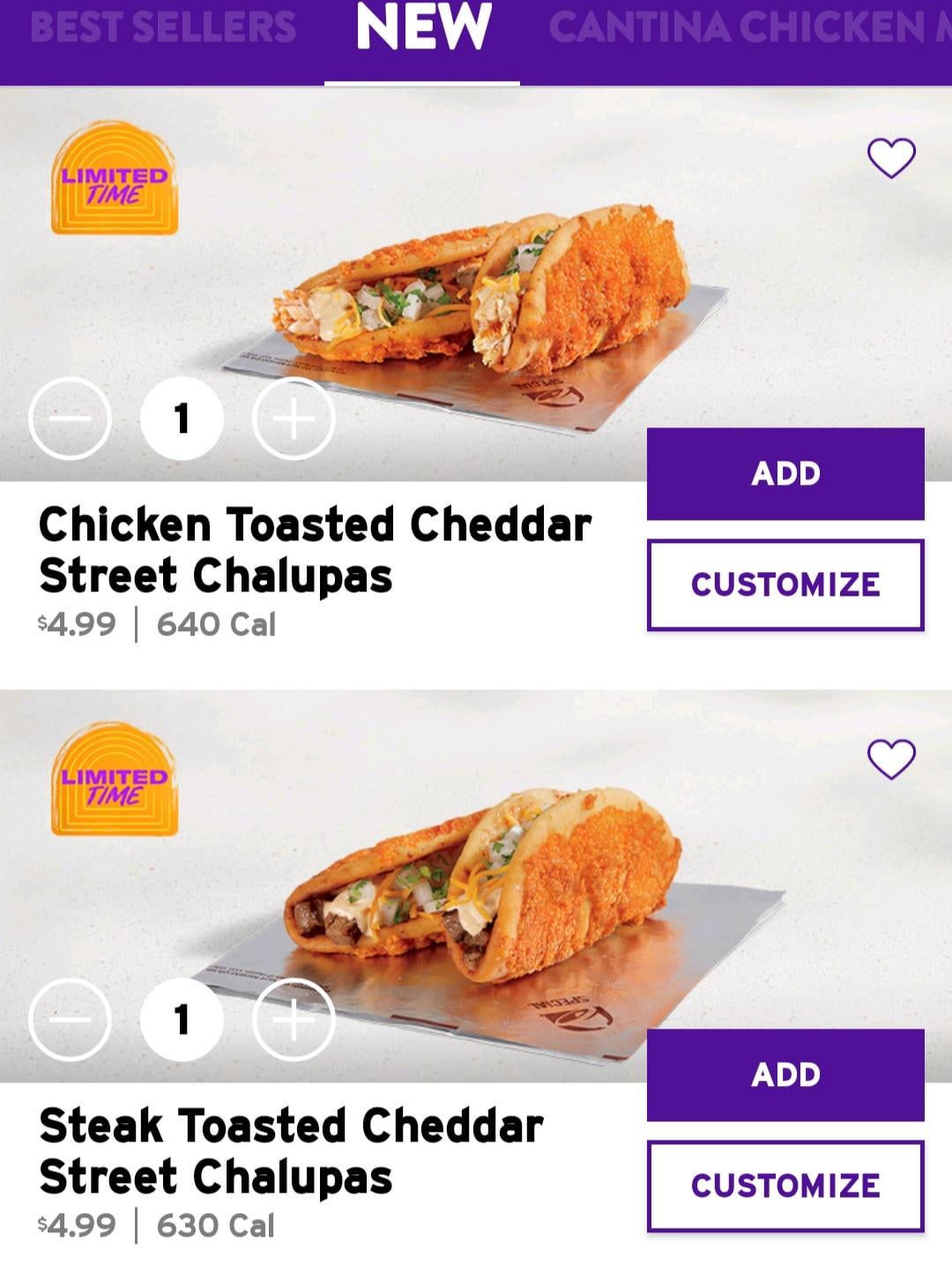View the Steak Toasted Cheddar Street Chalupas item
This screenshot has width=952, height=1287.
pos(291,1151)
